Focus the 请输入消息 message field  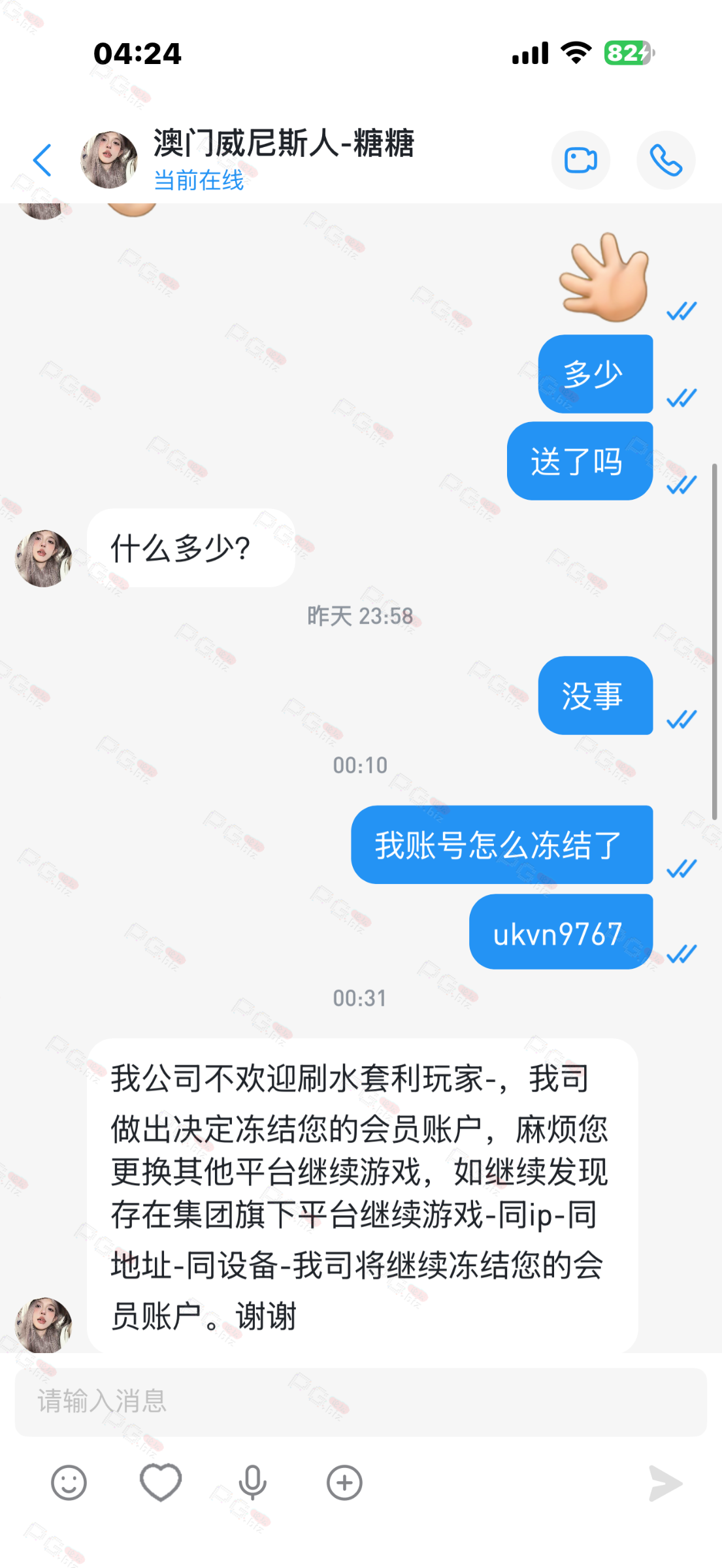point(361,1401)
